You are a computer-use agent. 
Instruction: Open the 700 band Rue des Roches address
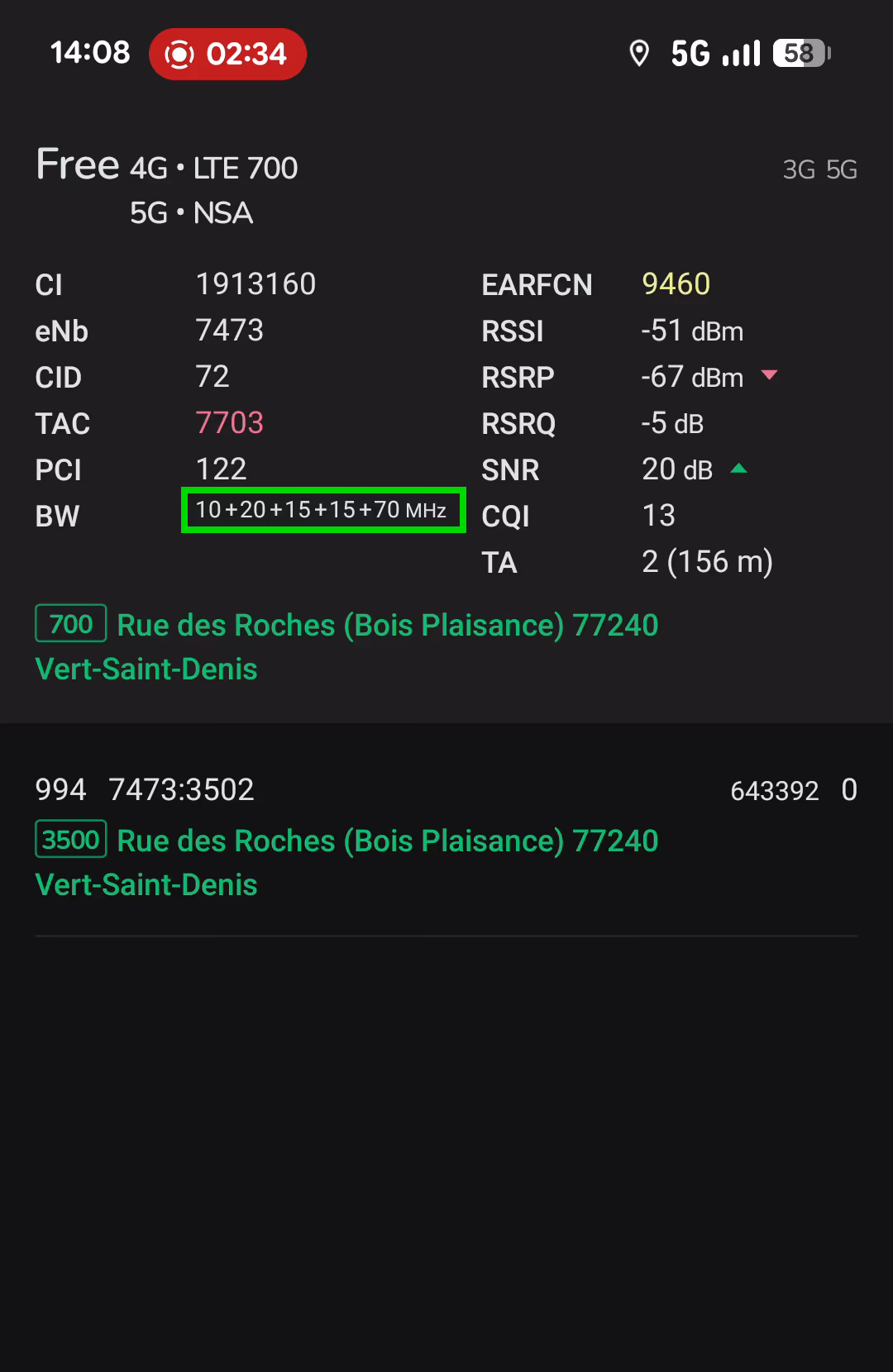387,626
